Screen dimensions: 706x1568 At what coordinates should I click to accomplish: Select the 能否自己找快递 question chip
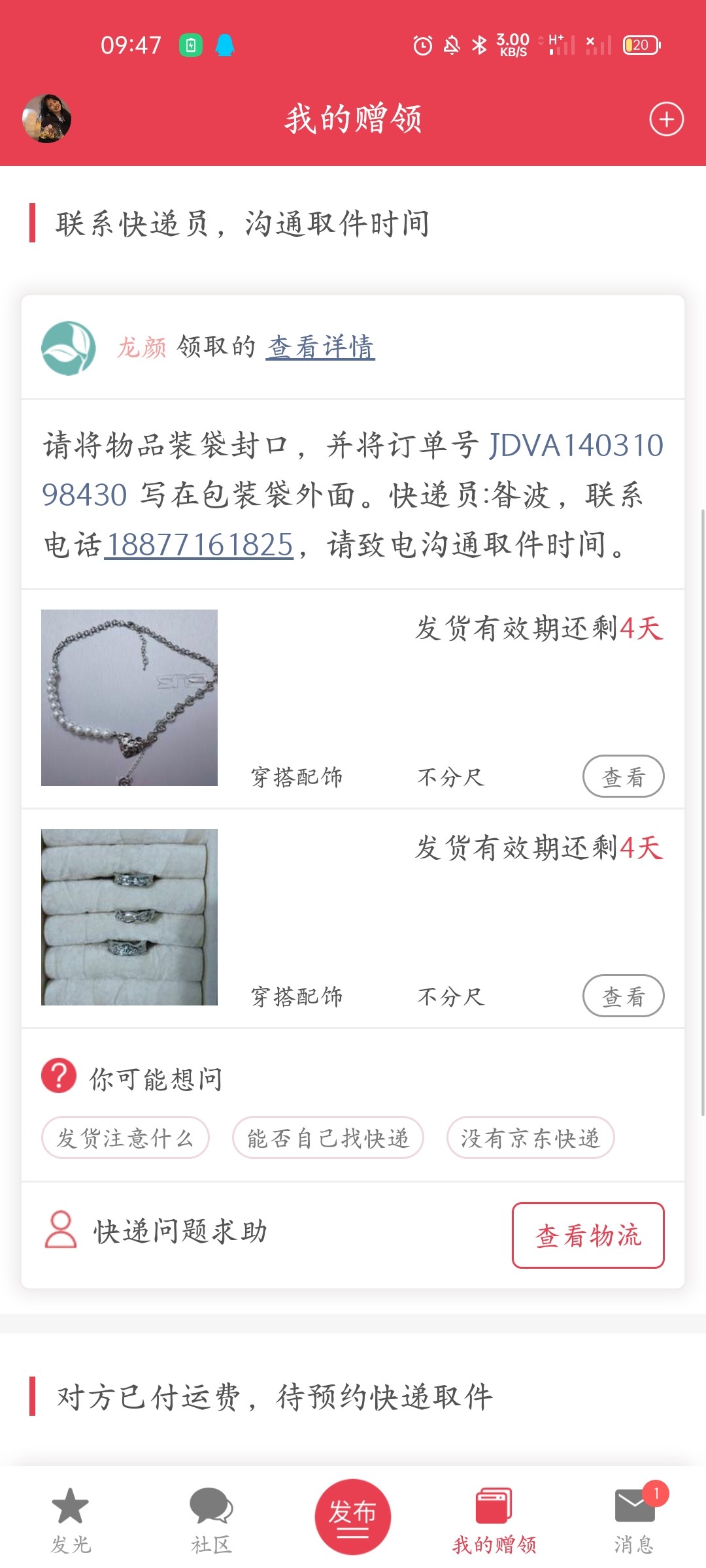[328, 1137]
